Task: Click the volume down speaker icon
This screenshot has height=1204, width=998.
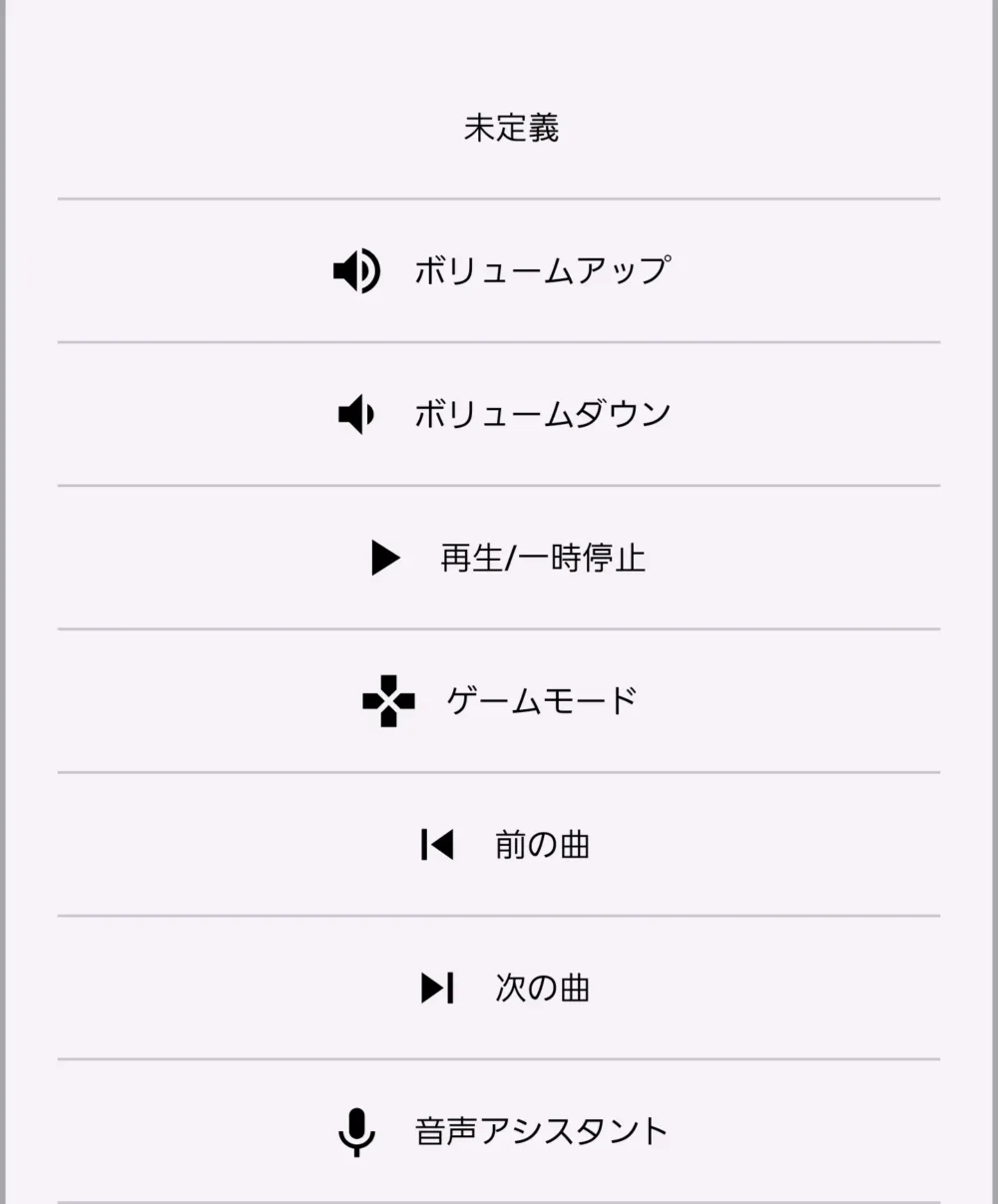Action: 357,413
